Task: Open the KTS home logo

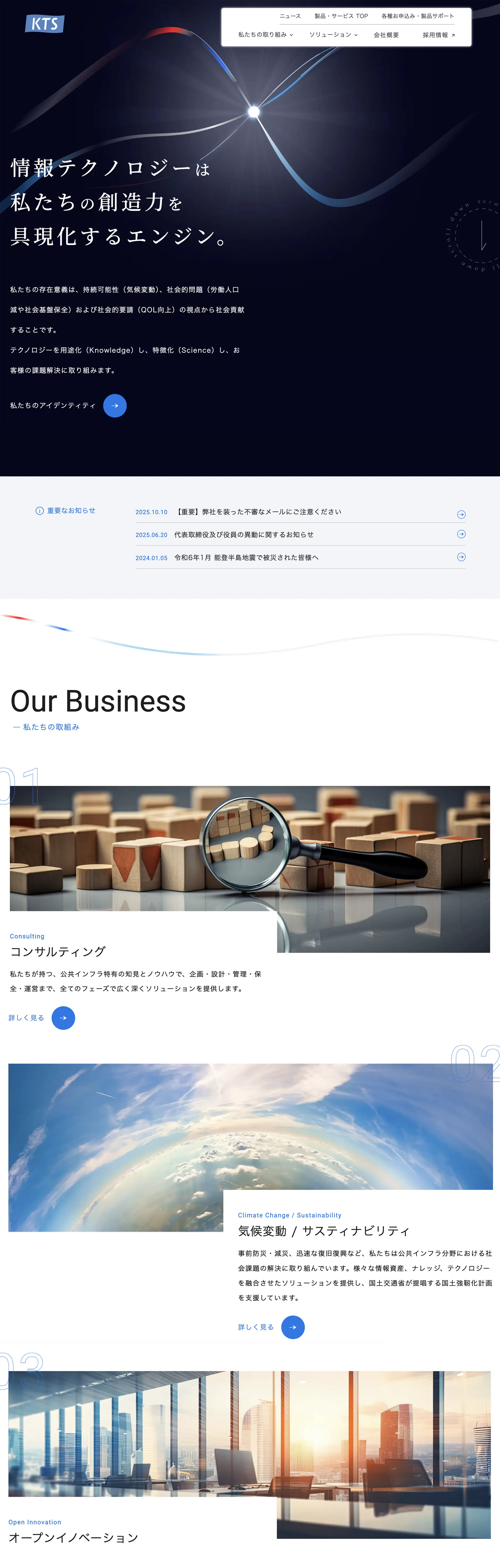Action: click(x=44, y=24)
